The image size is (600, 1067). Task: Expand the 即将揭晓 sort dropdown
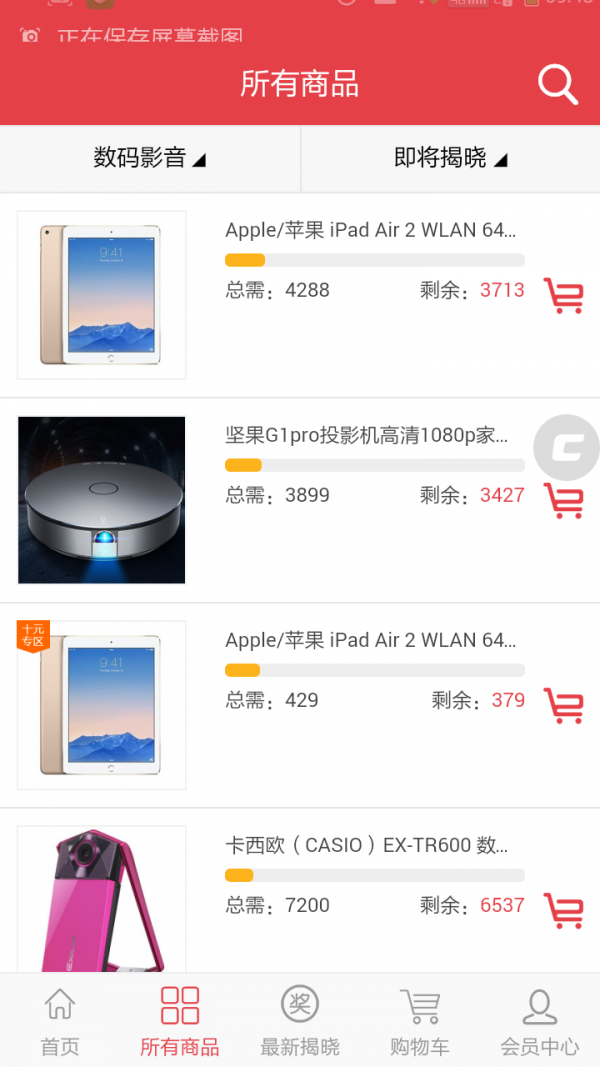[450, 158]
